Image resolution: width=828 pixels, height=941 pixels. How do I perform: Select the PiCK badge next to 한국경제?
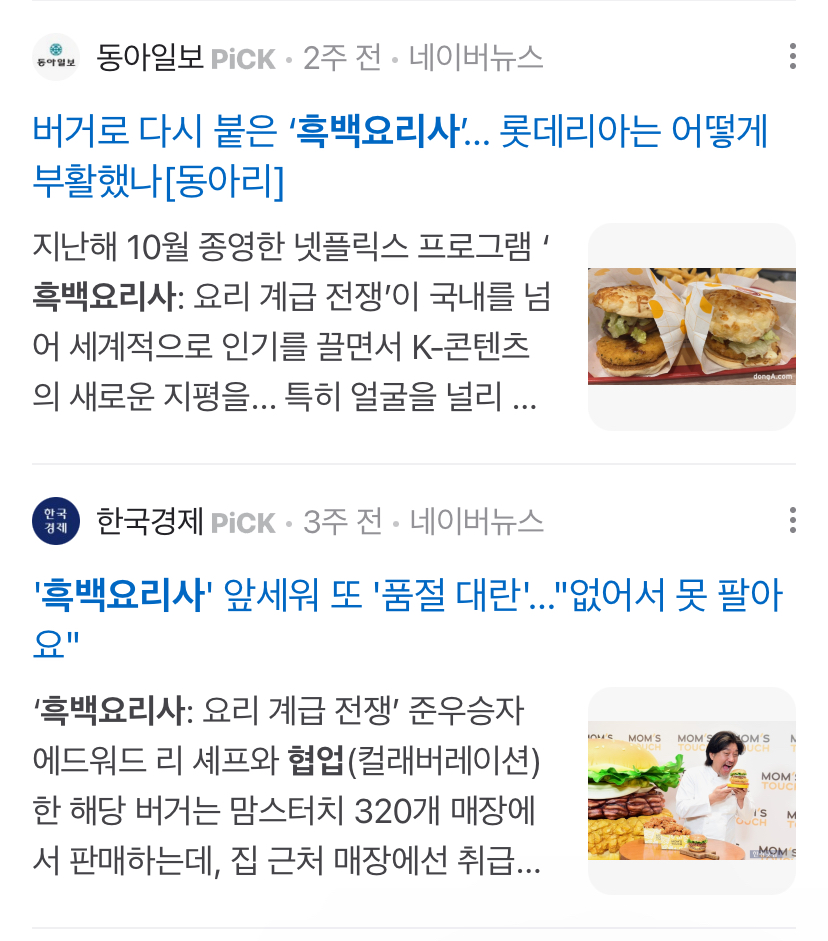tap(244, 521)
